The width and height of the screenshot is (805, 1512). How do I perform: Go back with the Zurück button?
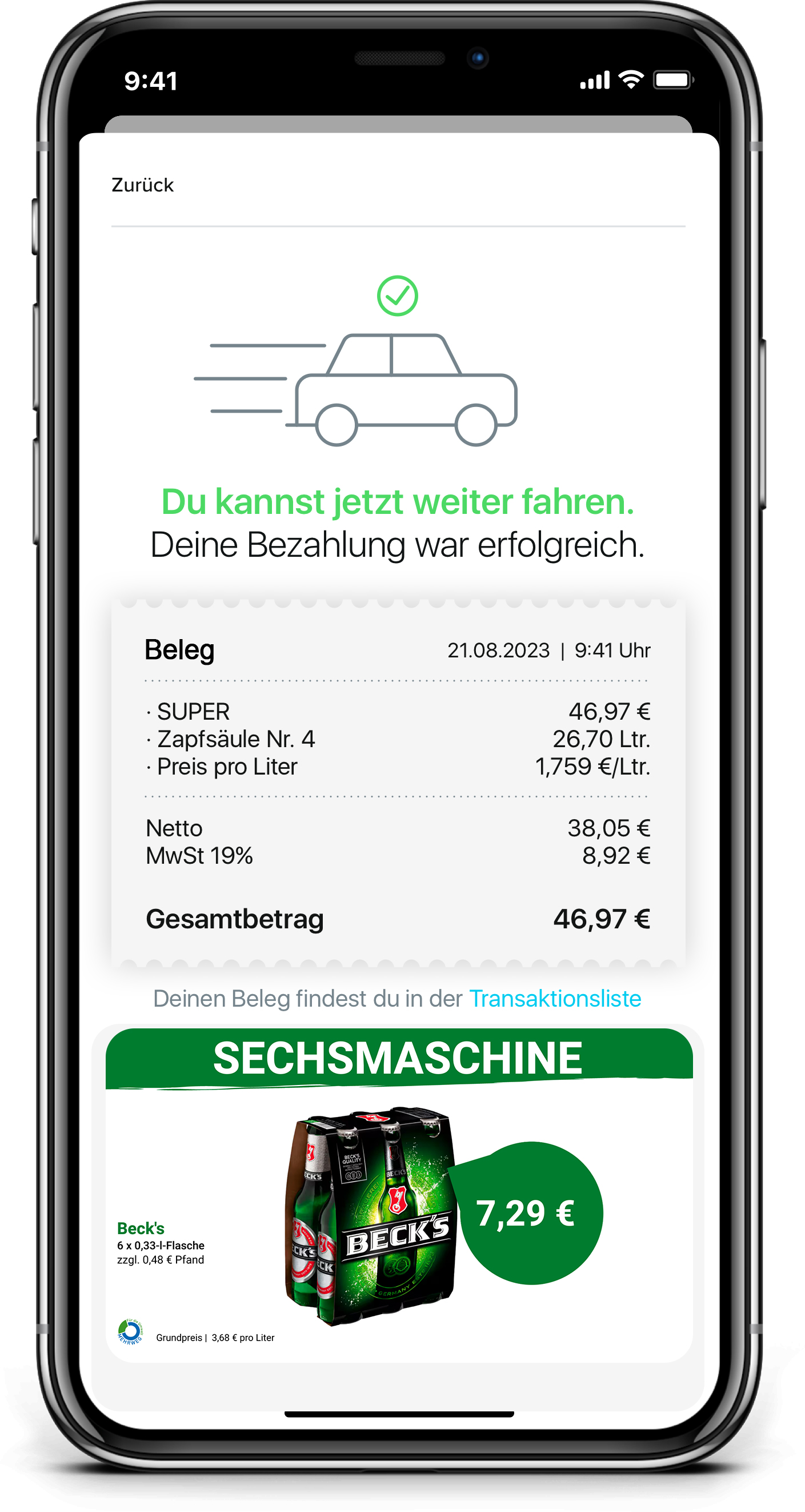tap(143, 185)
